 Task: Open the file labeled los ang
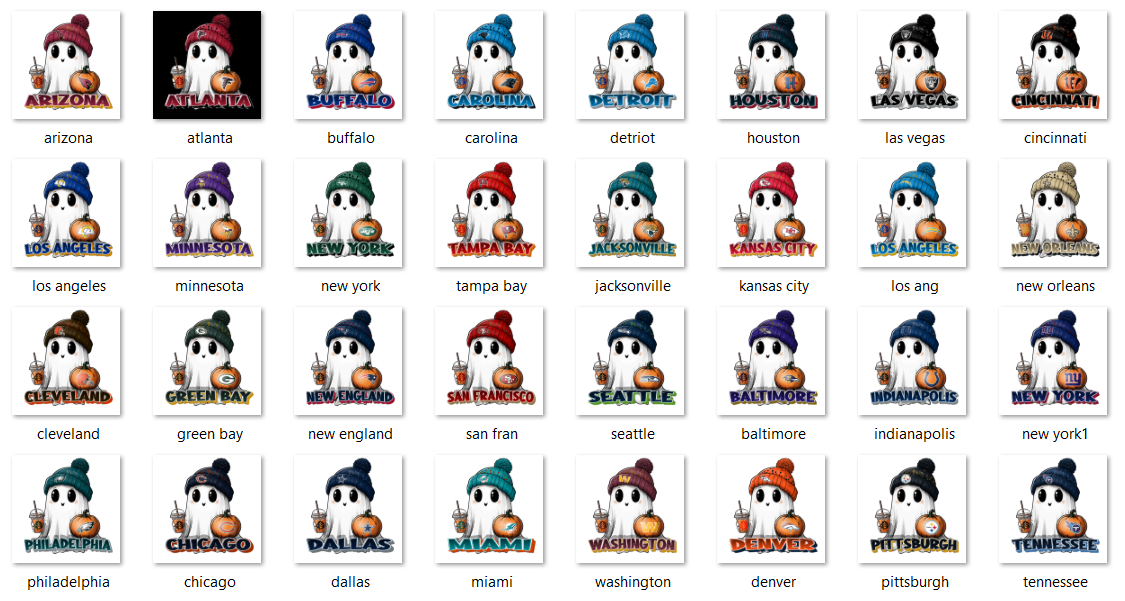click(x=913, y=213)
